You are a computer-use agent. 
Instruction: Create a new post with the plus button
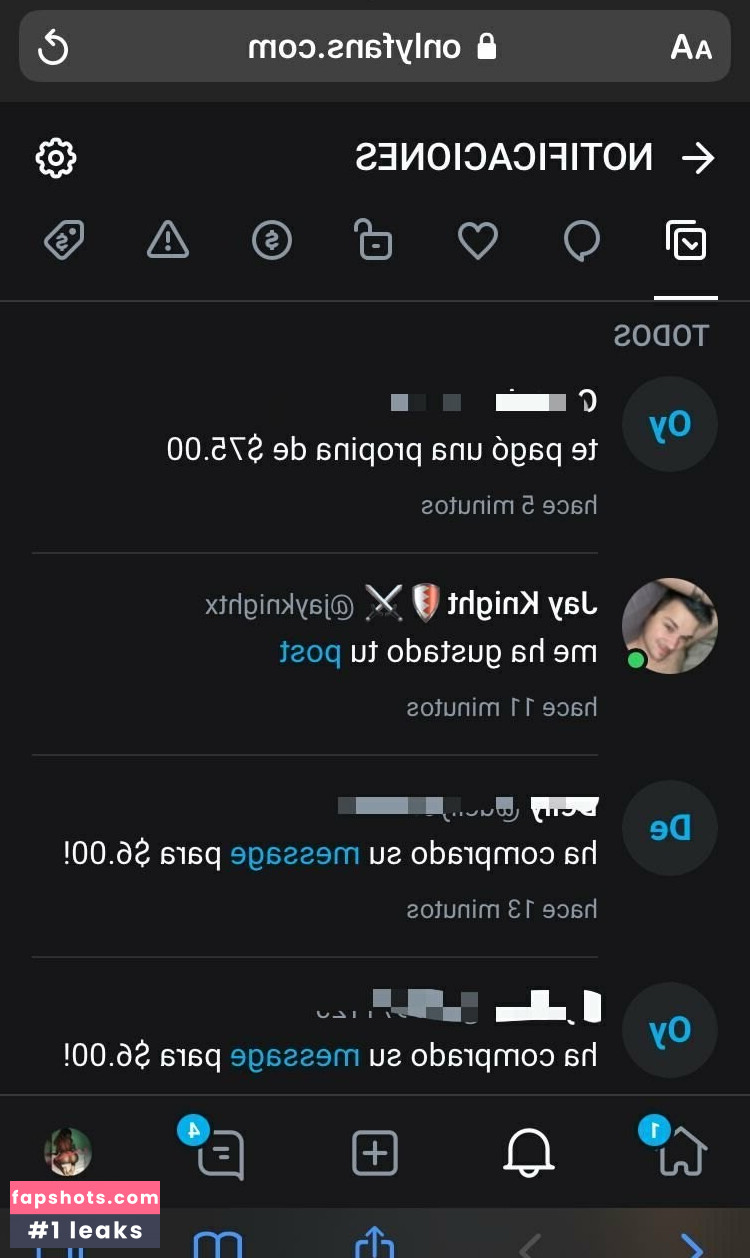tap(375, 1153)
